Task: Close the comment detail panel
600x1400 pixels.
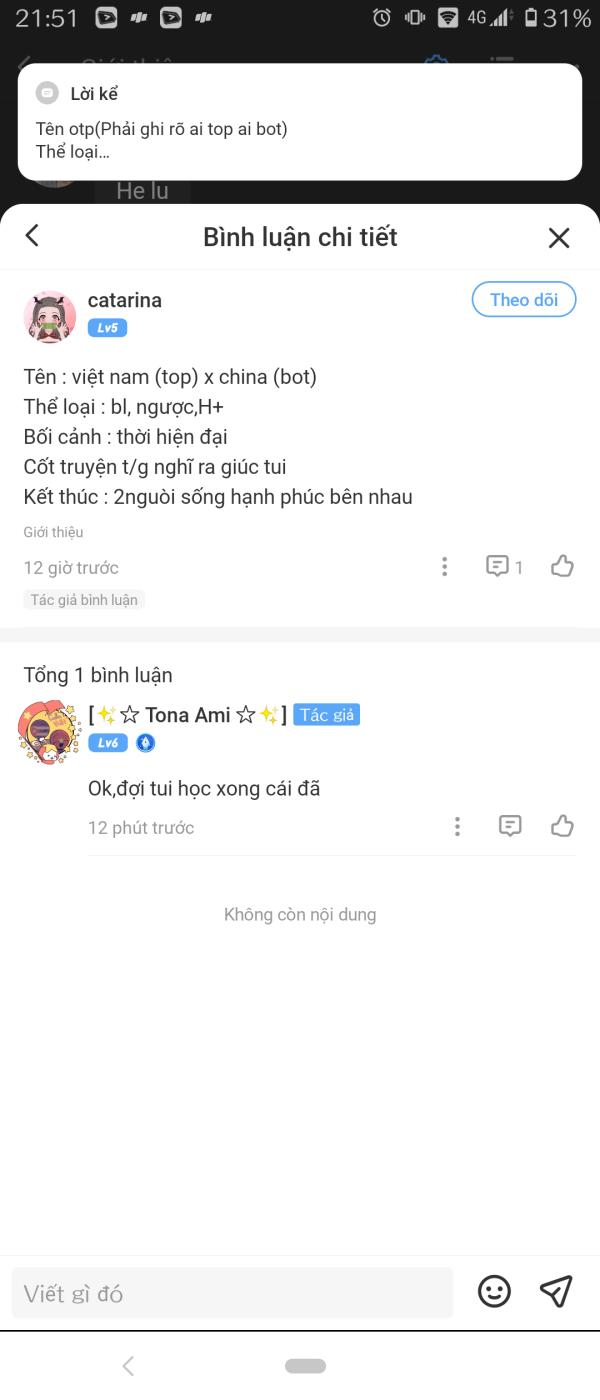Action: pyautogui.click(x=559, y=237)
